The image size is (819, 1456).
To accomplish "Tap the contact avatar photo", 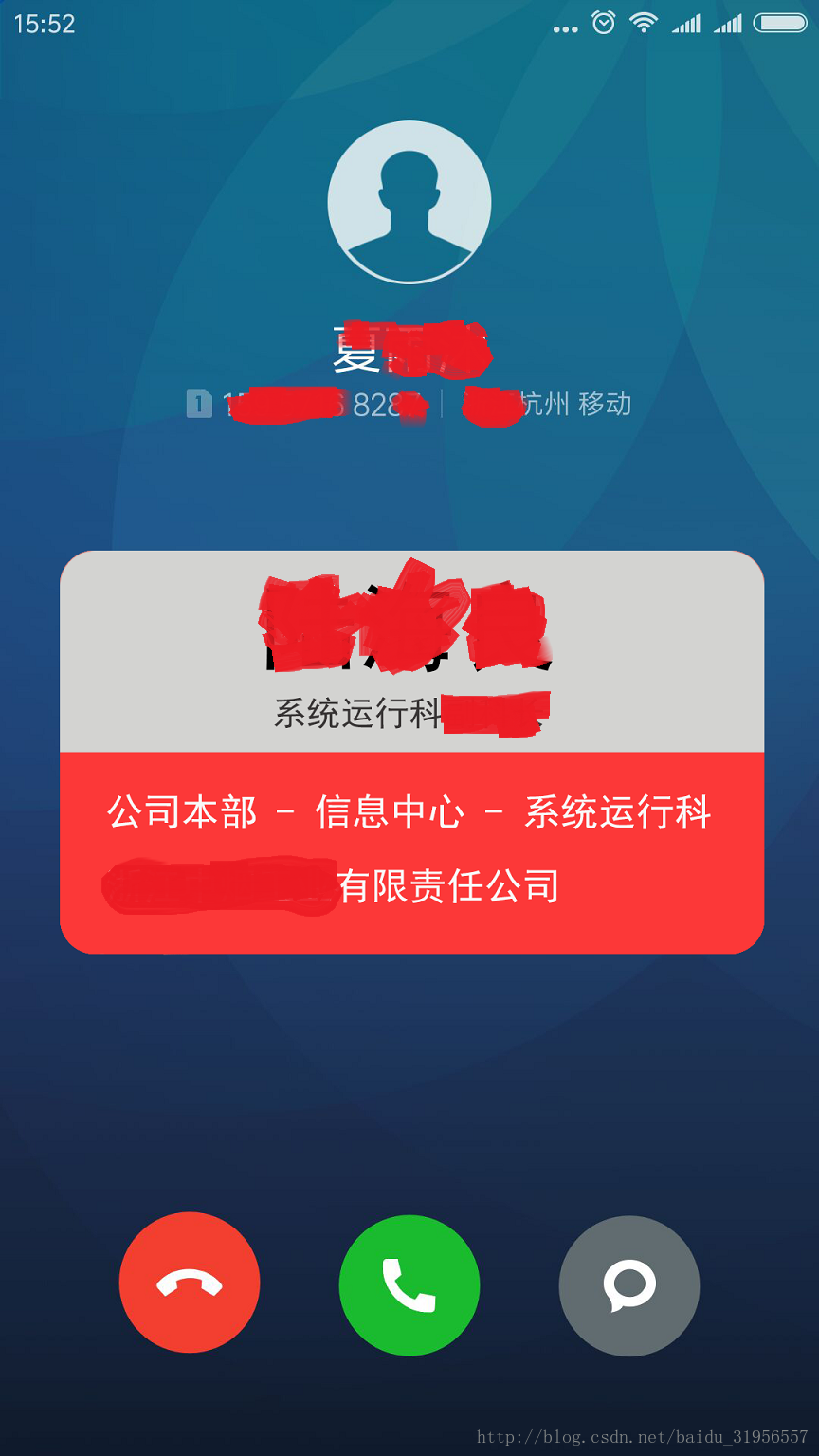I will 409,201.
